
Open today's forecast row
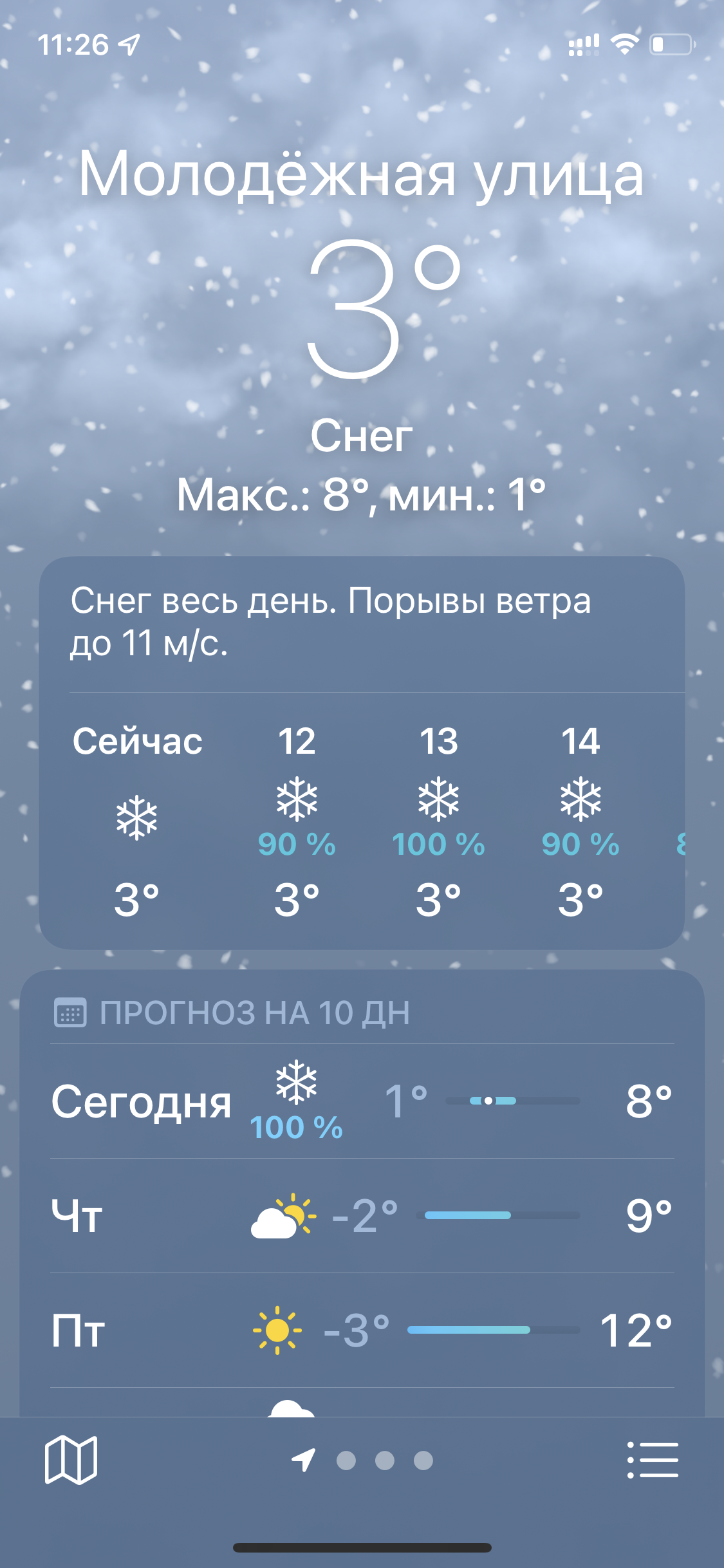362,1101
